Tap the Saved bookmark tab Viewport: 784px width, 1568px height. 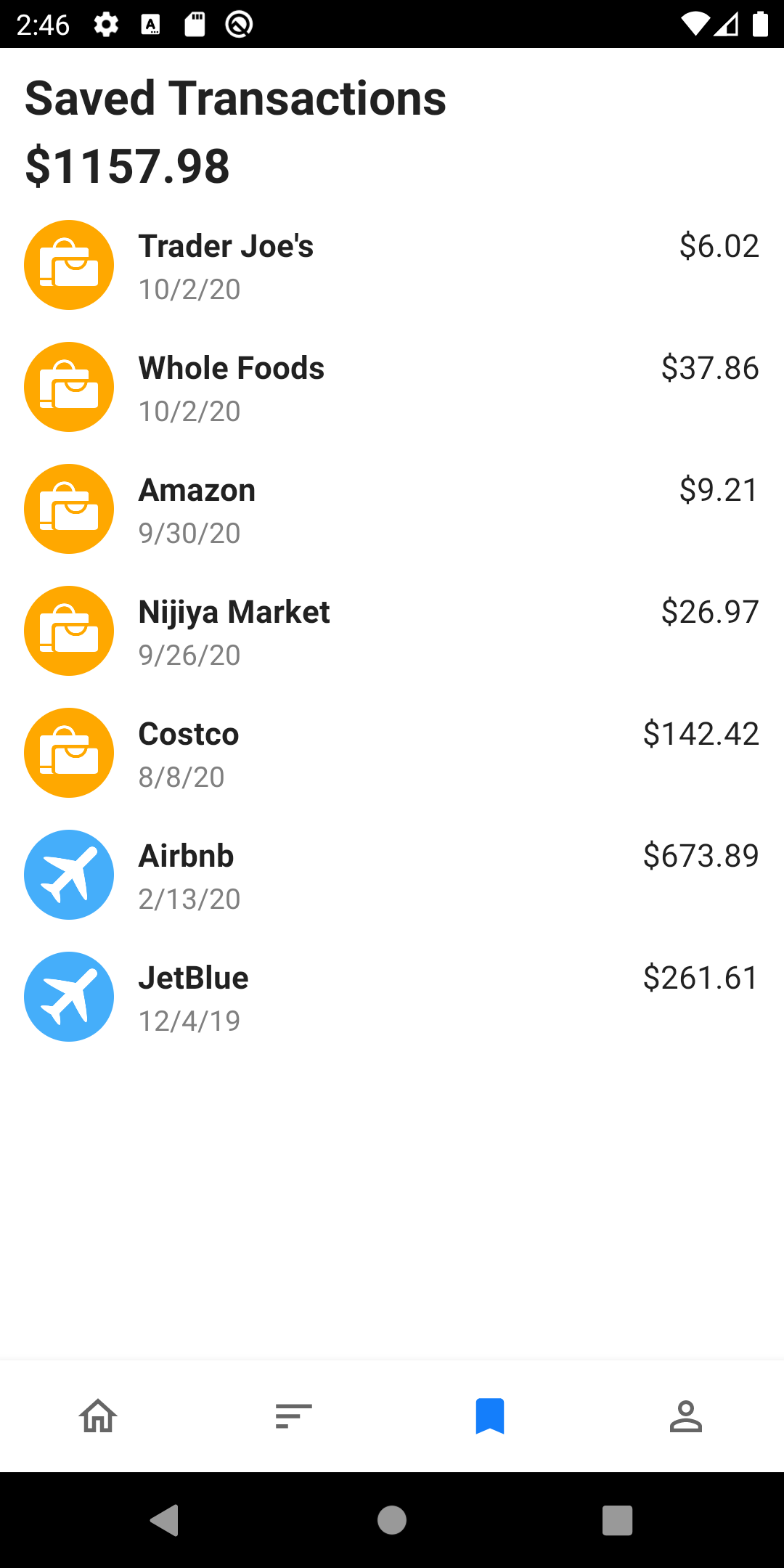(x=490, y=1416)
